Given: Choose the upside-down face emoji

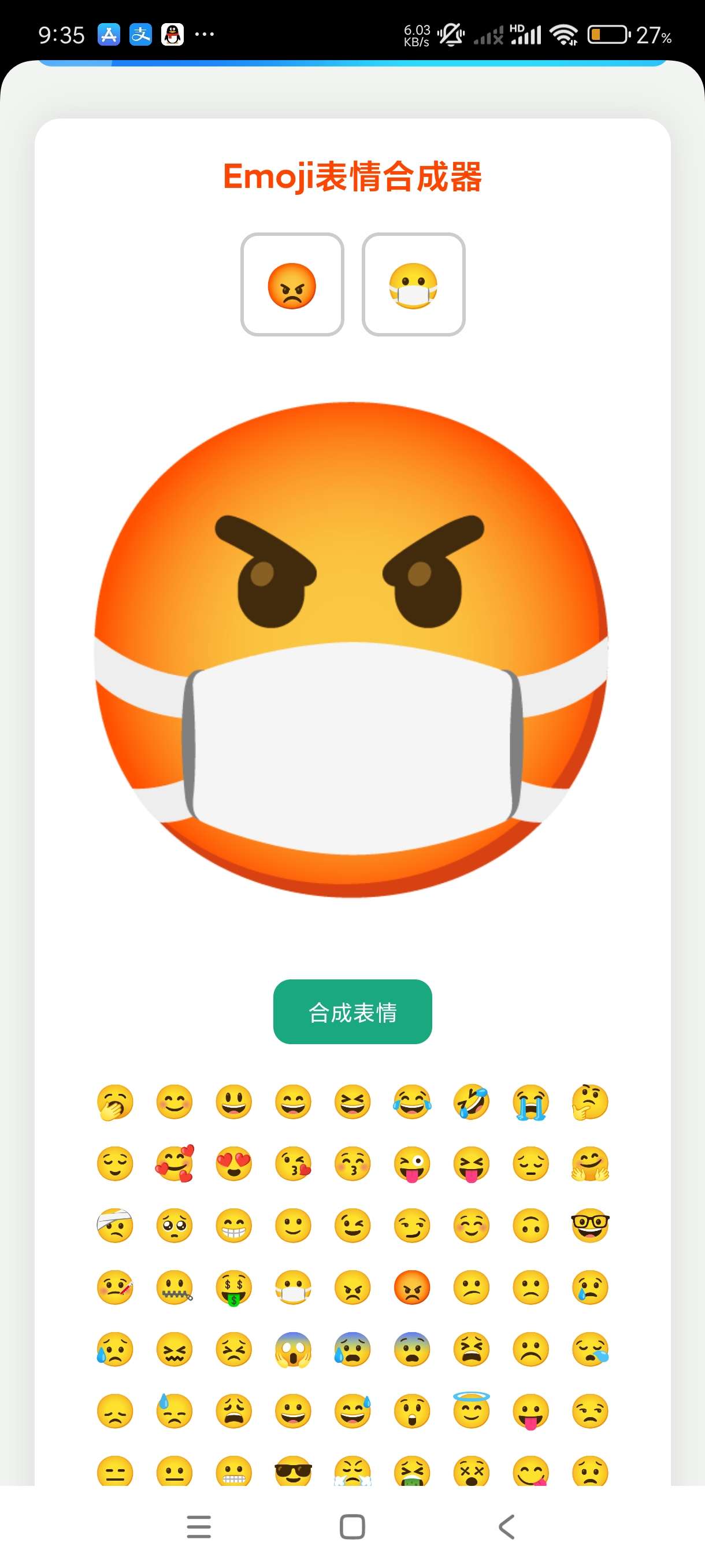Looking at the screenshot, I should [x=530, y=1226].
